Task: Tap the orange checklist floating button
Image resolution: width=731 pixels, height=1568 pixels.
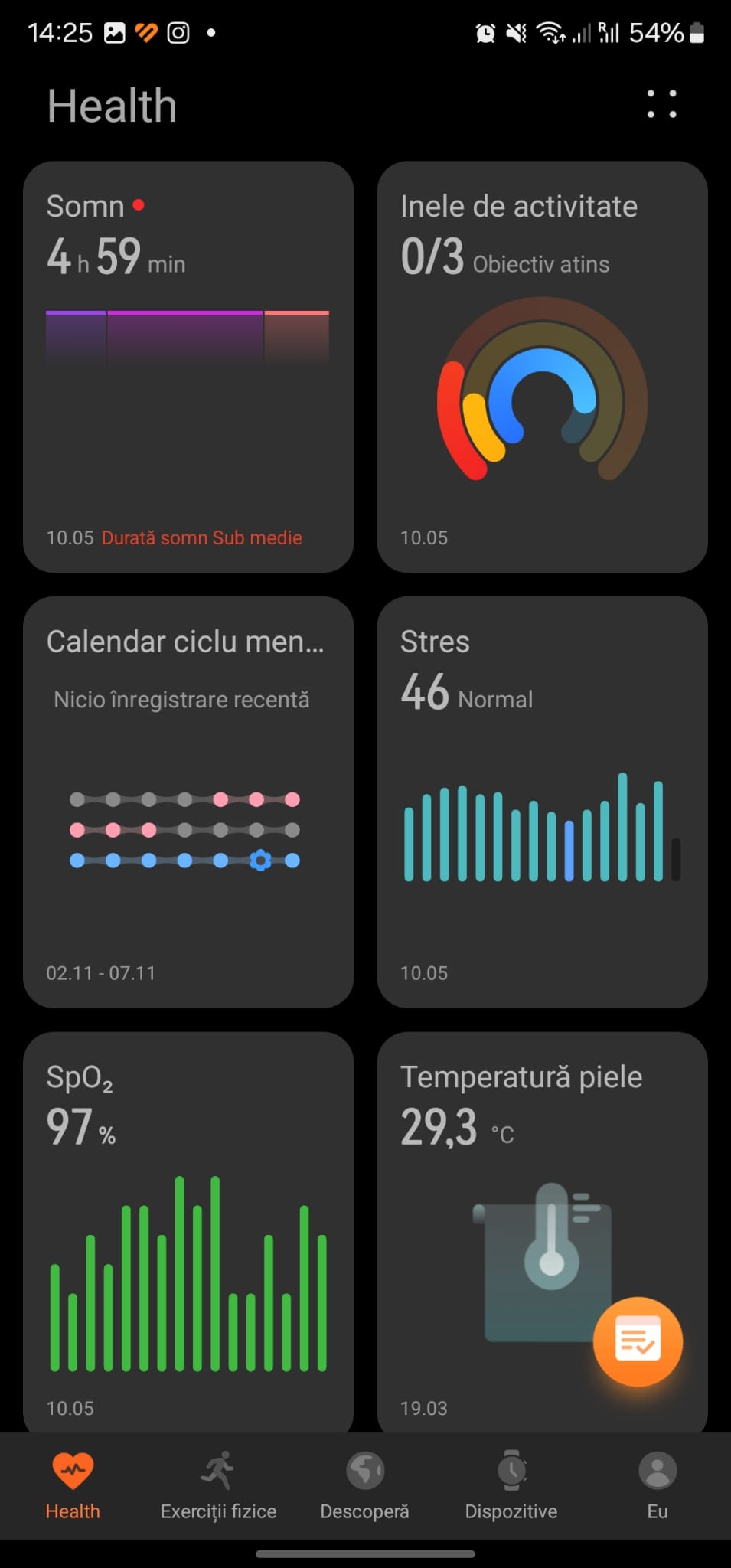Action: 638,1341
